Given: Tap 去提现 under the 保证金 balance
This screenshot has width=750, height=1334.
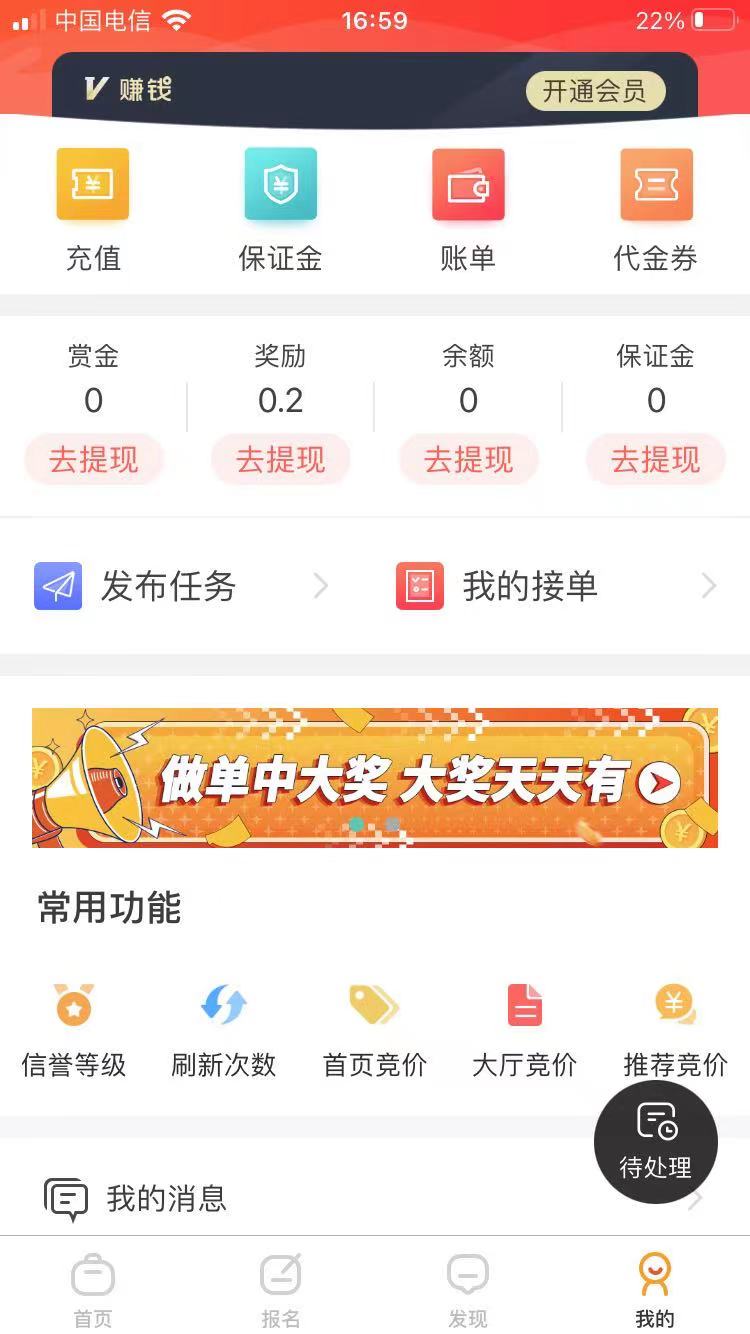Looking at the screenshot, I should tap(655, 460).
